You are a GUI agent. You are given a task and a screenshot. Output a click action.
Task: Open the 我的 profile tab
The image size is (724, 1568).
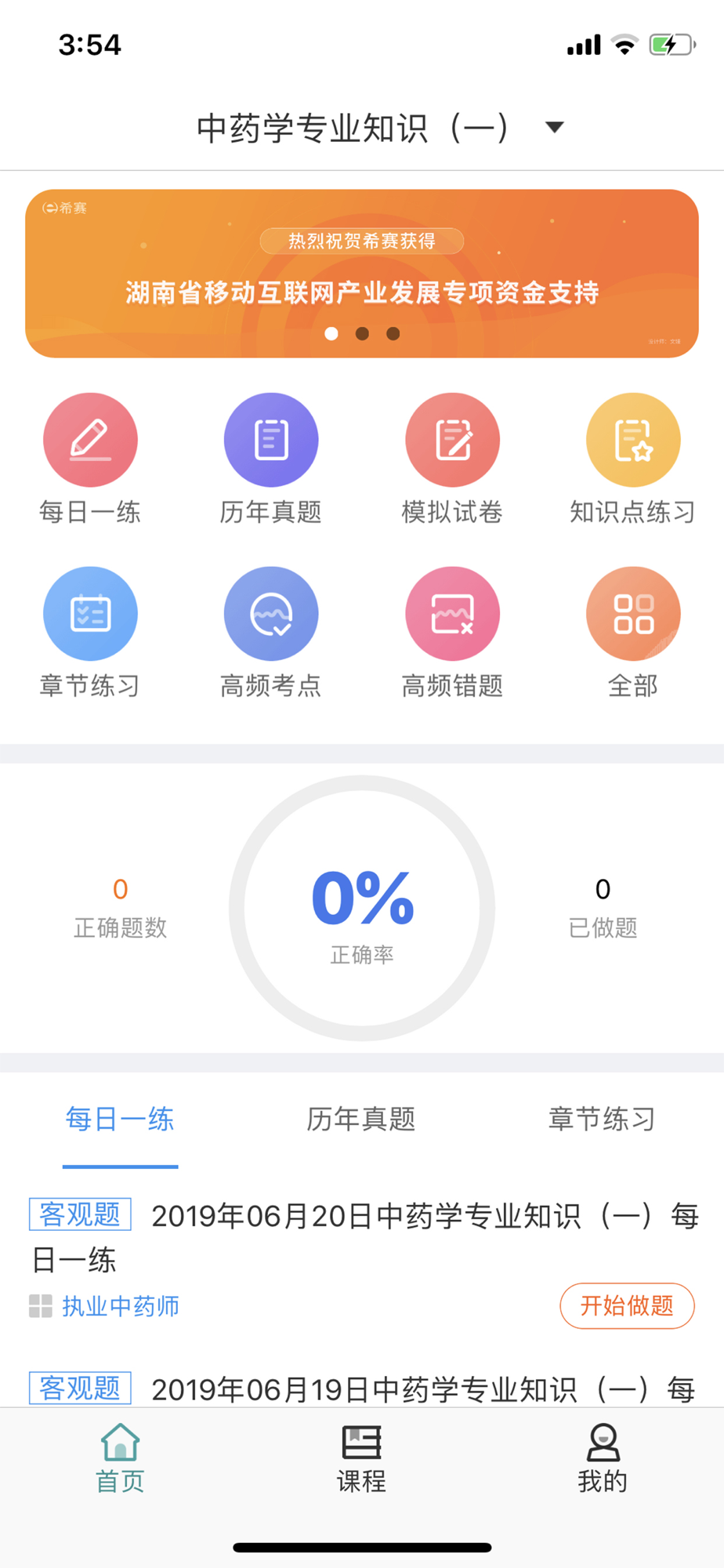(x=603, y=1459)
